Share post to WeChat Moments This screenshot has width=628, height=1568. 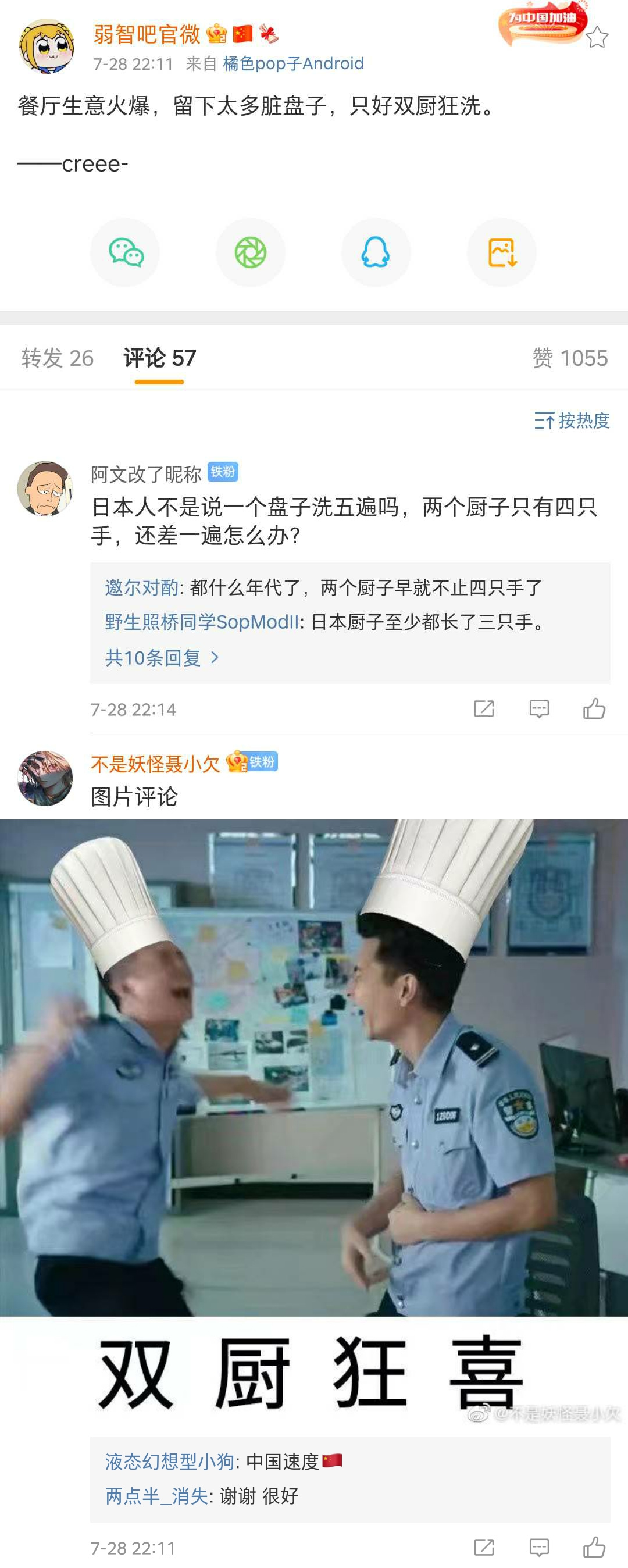click(x=251, y=252)
